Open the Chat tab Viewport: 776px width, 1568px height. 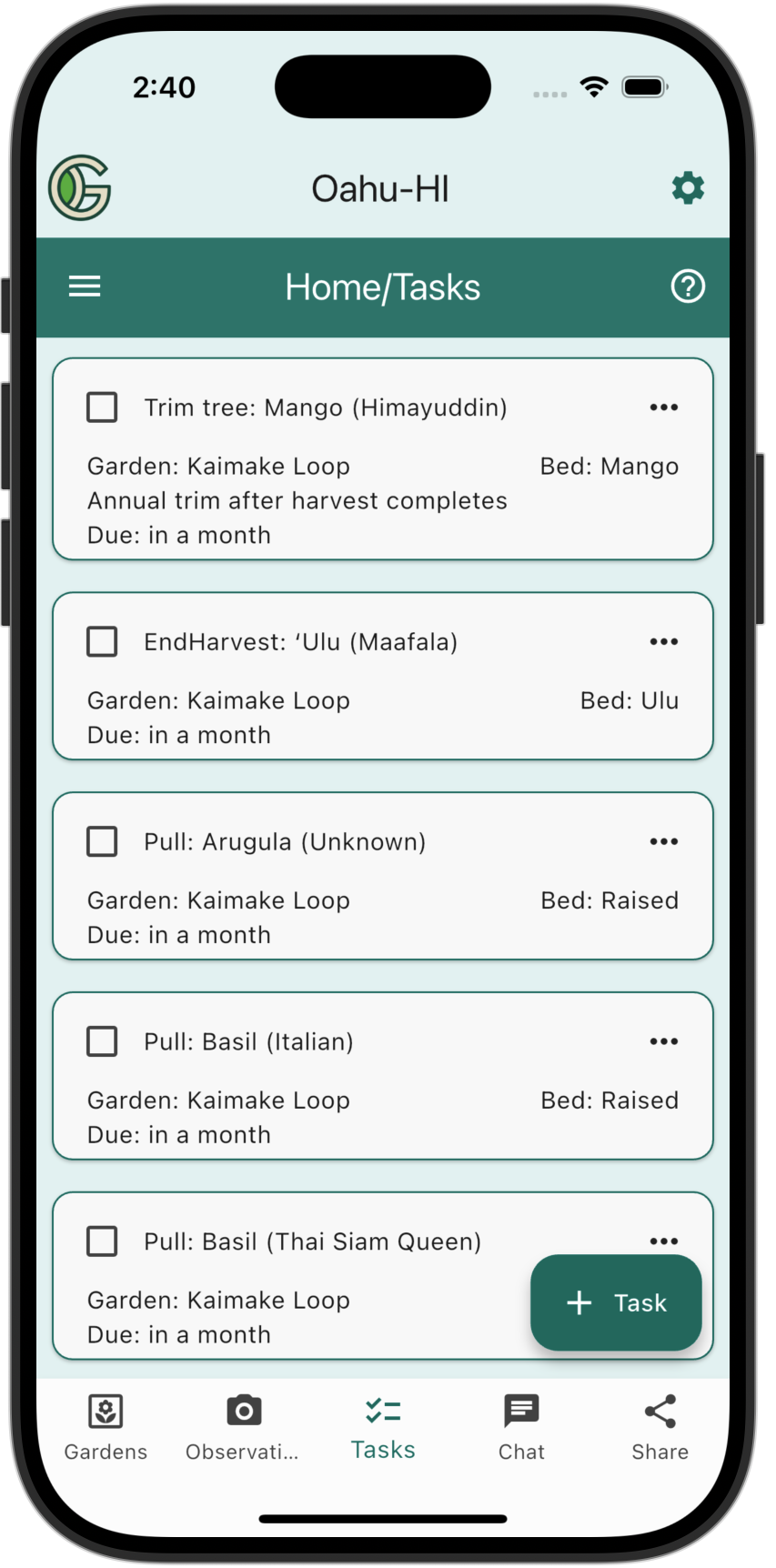point(521,1428)
